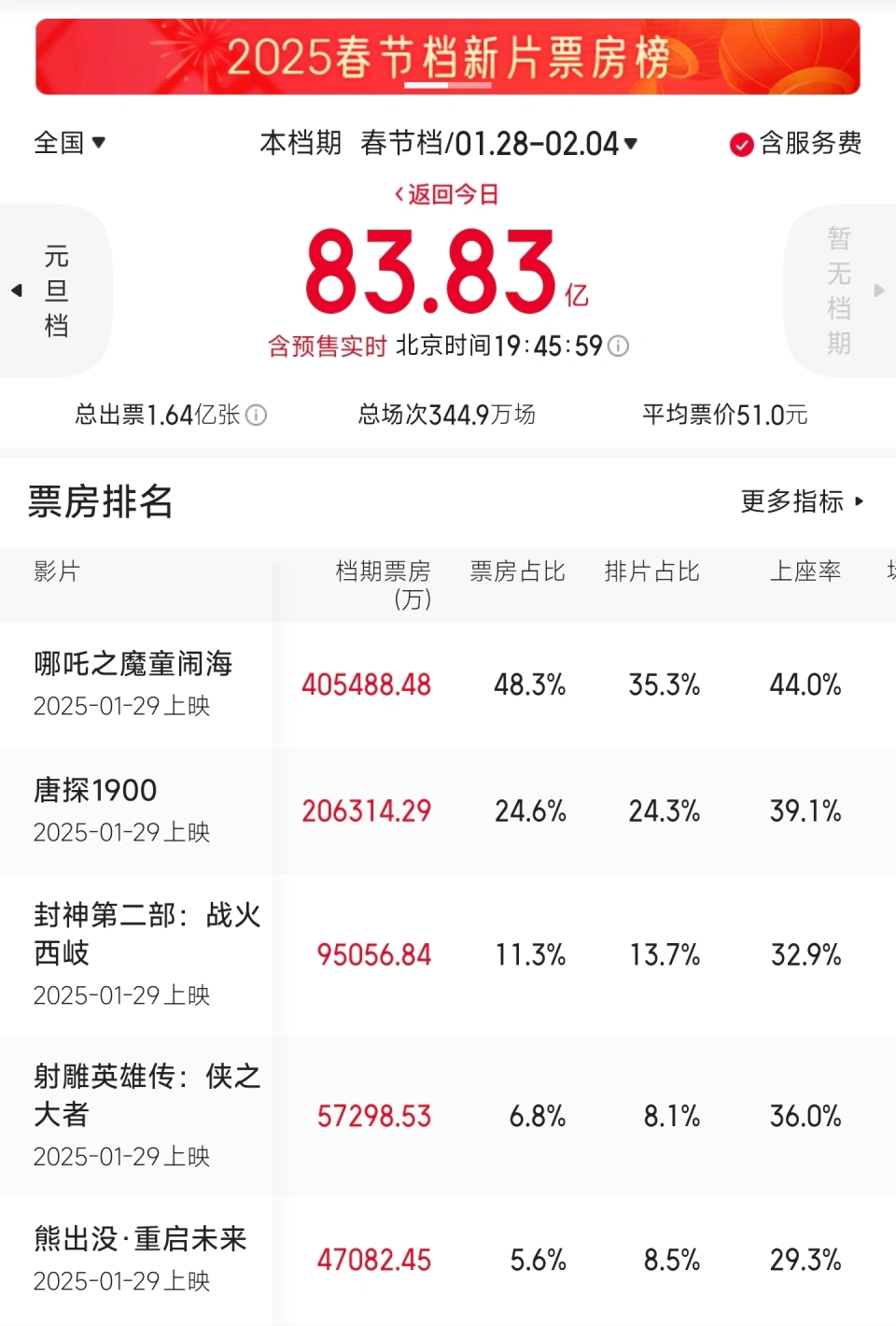Open details for 熊出没·重启未来

tap(140, 1238)
